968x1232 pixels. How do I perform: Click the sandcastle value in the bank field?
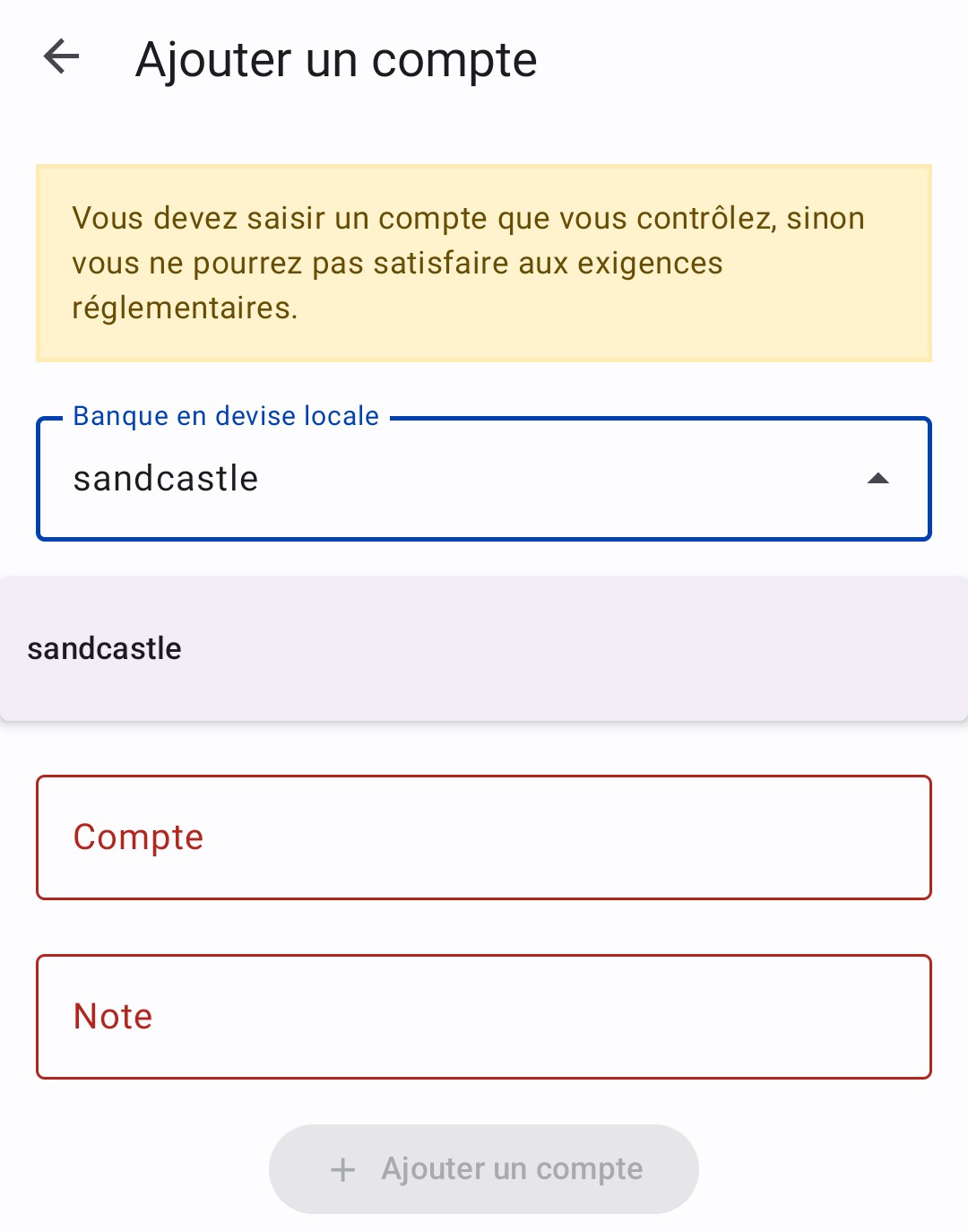[x=166, y=478]
